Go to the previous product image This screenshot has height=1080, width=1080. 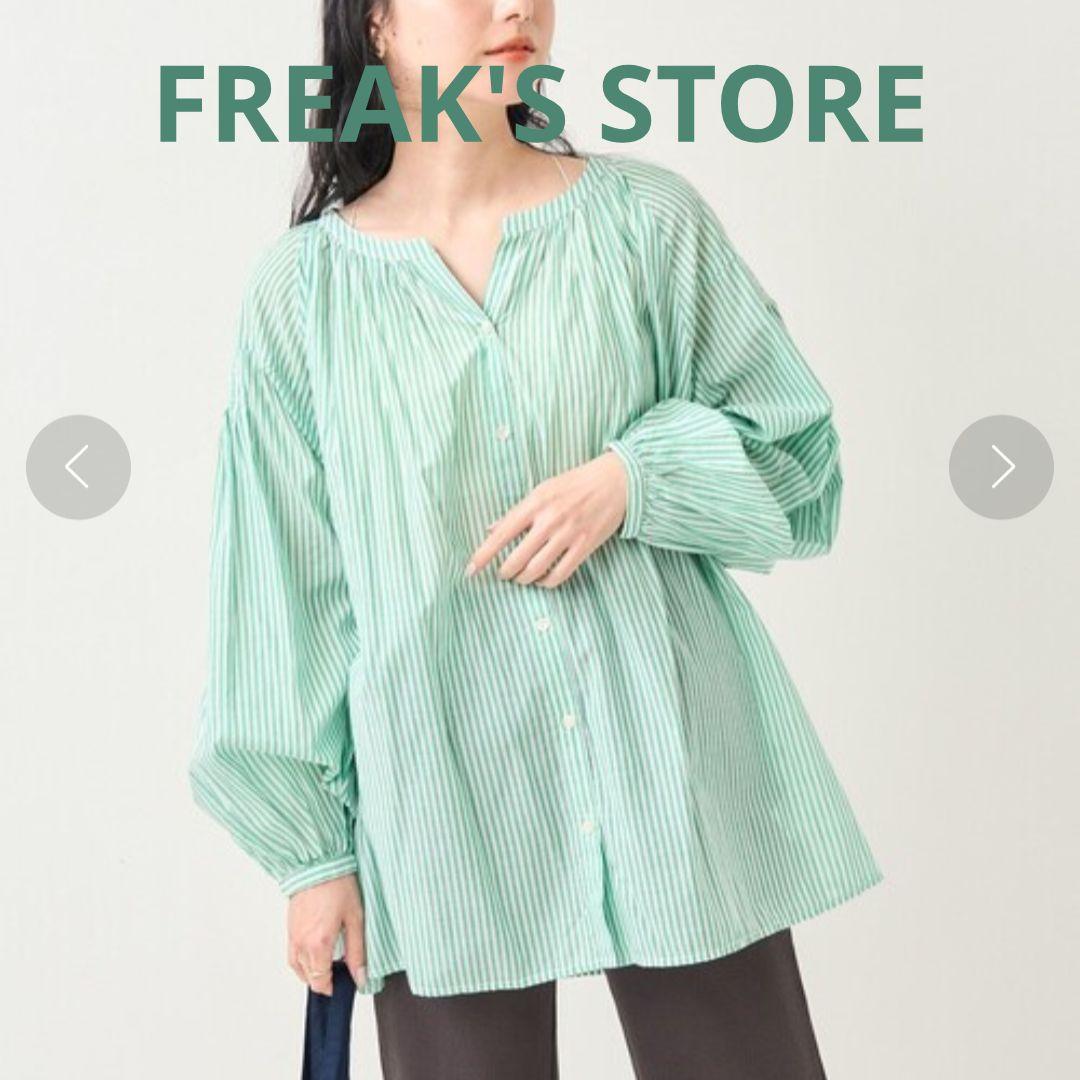coord(78,467)
